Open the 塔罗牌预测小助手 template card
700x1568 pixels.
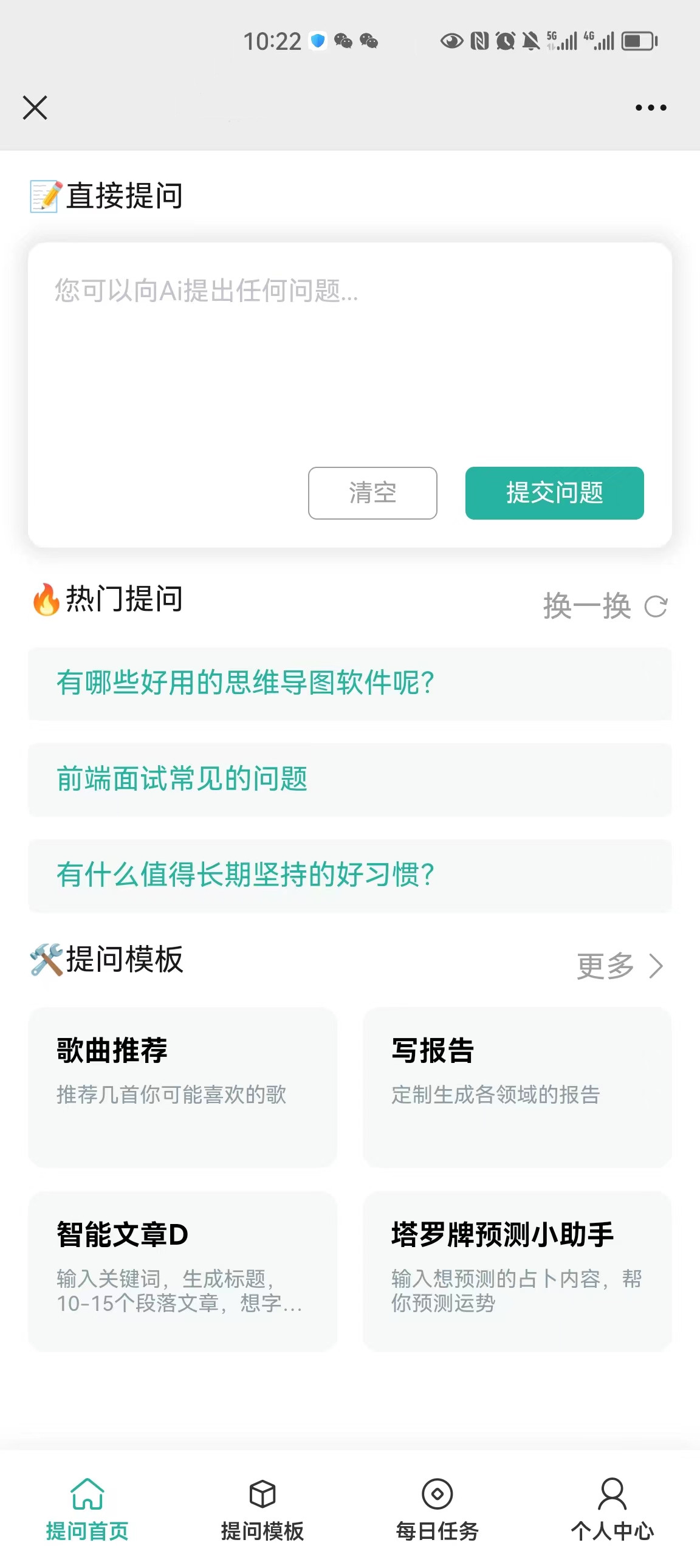(516, 1271)
